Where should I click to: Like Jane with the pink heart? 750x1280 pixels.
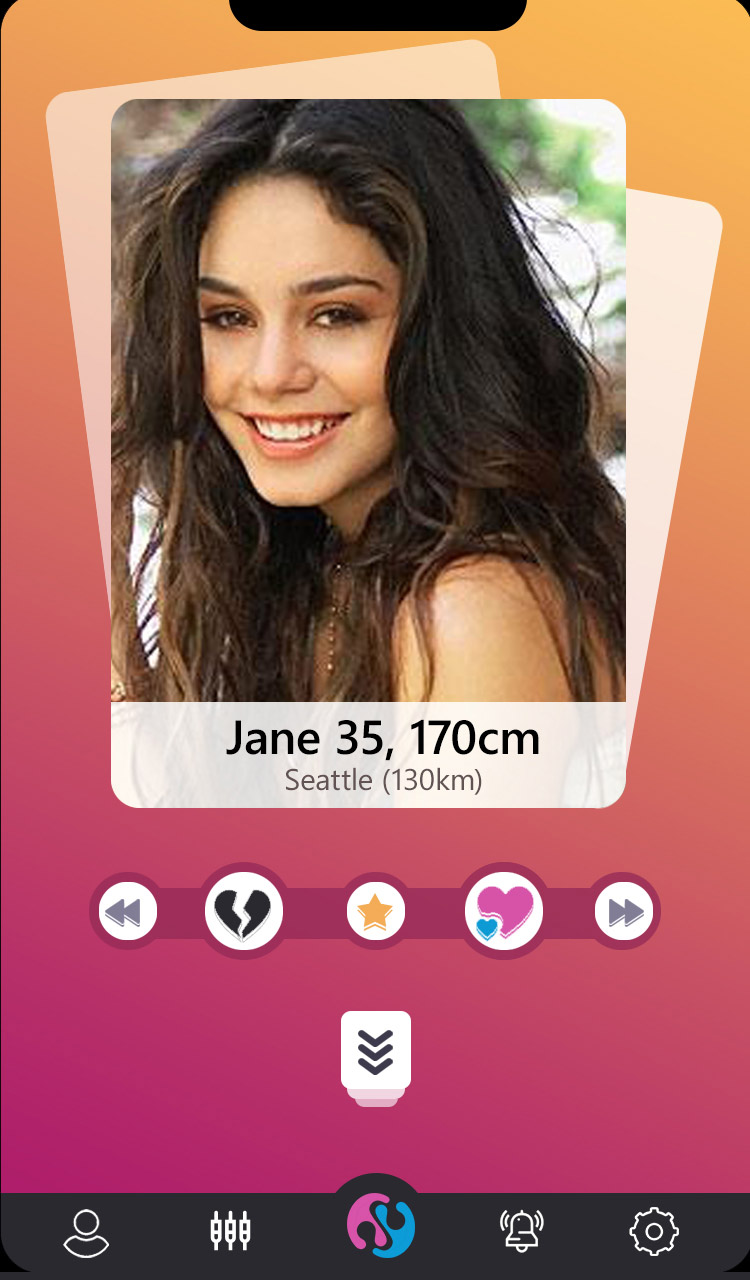click(503, 911)
